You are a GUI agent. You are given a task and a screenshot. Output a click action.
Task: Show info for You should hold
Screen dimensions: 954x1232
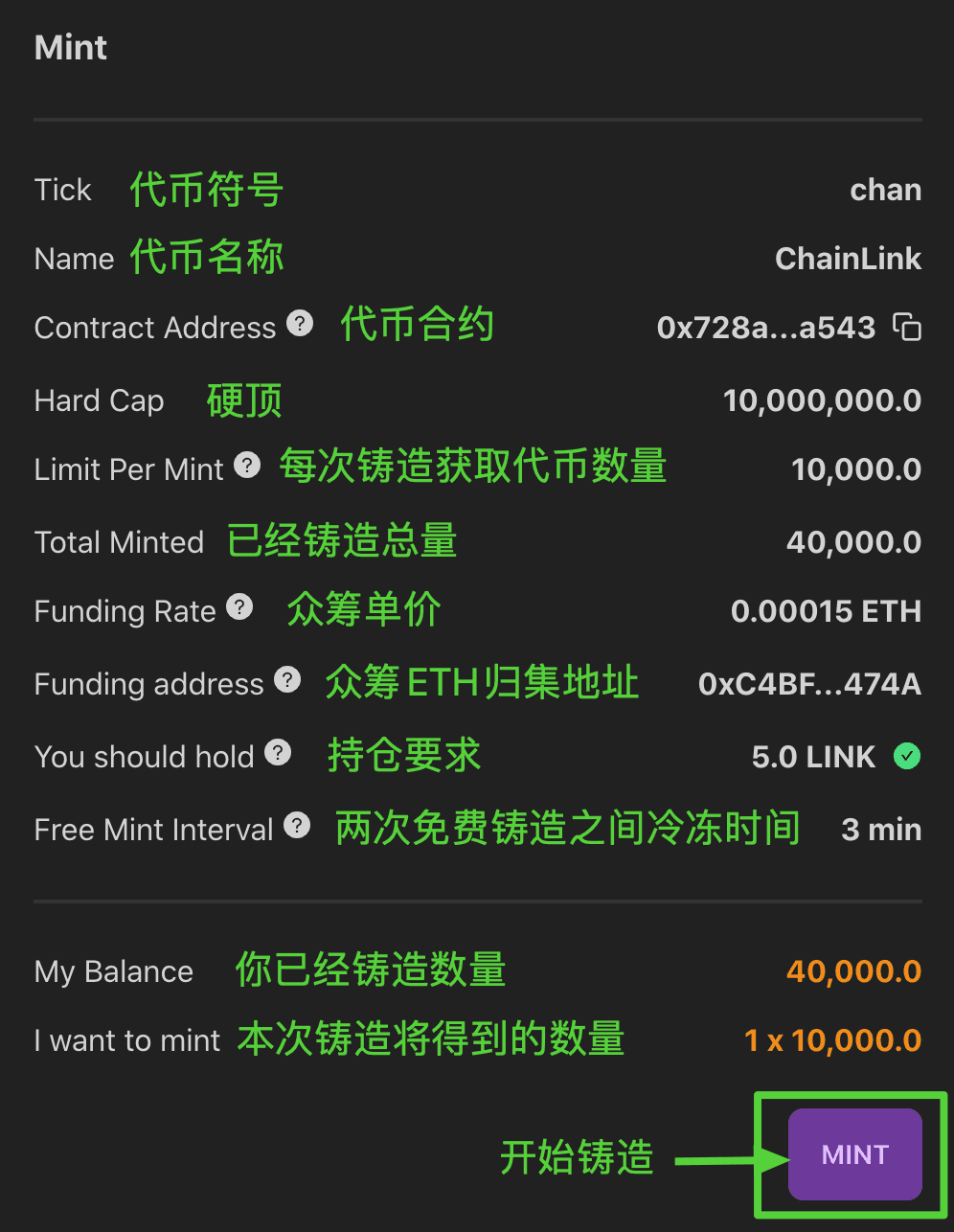pos(278,753)
